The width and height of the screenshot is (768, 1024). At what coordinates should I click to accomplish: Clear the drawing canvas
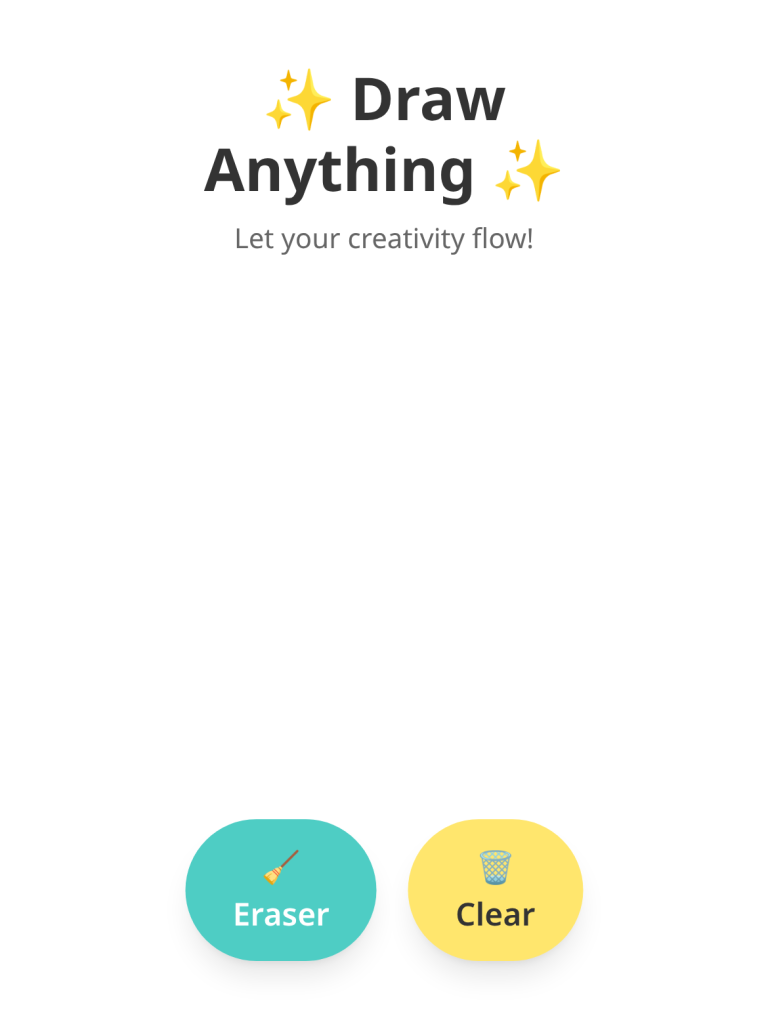click(495, 889)
